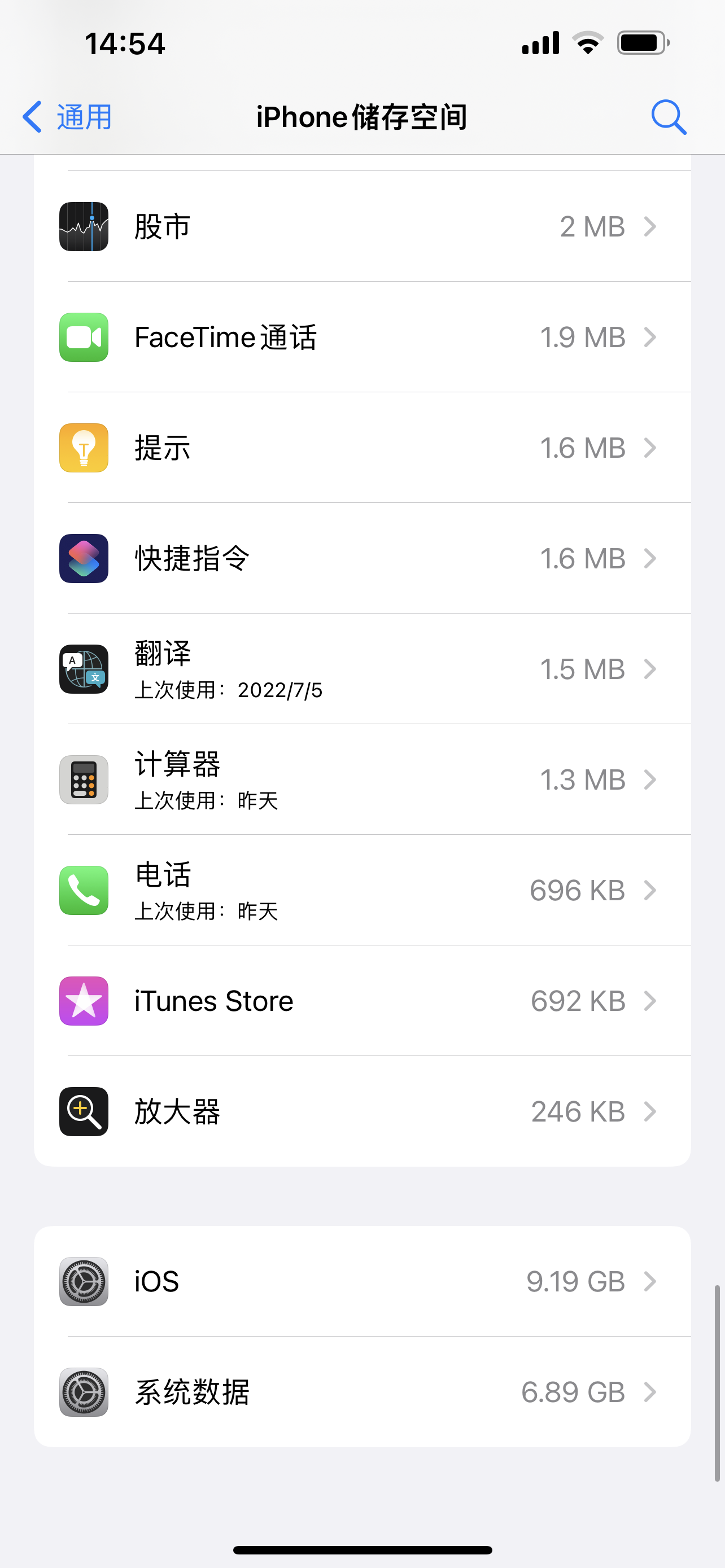The height and width of the screenshot is (1568, 725).
Task: Open 快捷指令 storage details
Action: (361, 559)
